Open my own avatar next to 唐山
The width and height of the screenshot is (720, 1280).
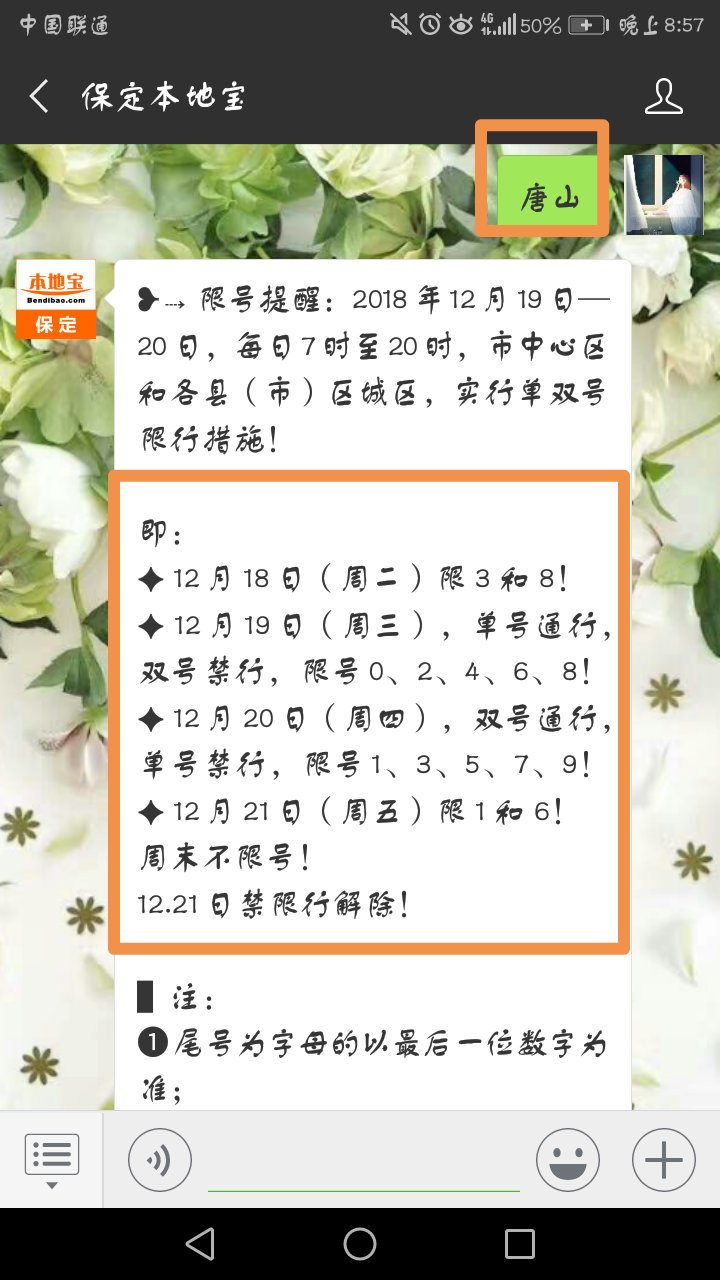coord(664,195)
